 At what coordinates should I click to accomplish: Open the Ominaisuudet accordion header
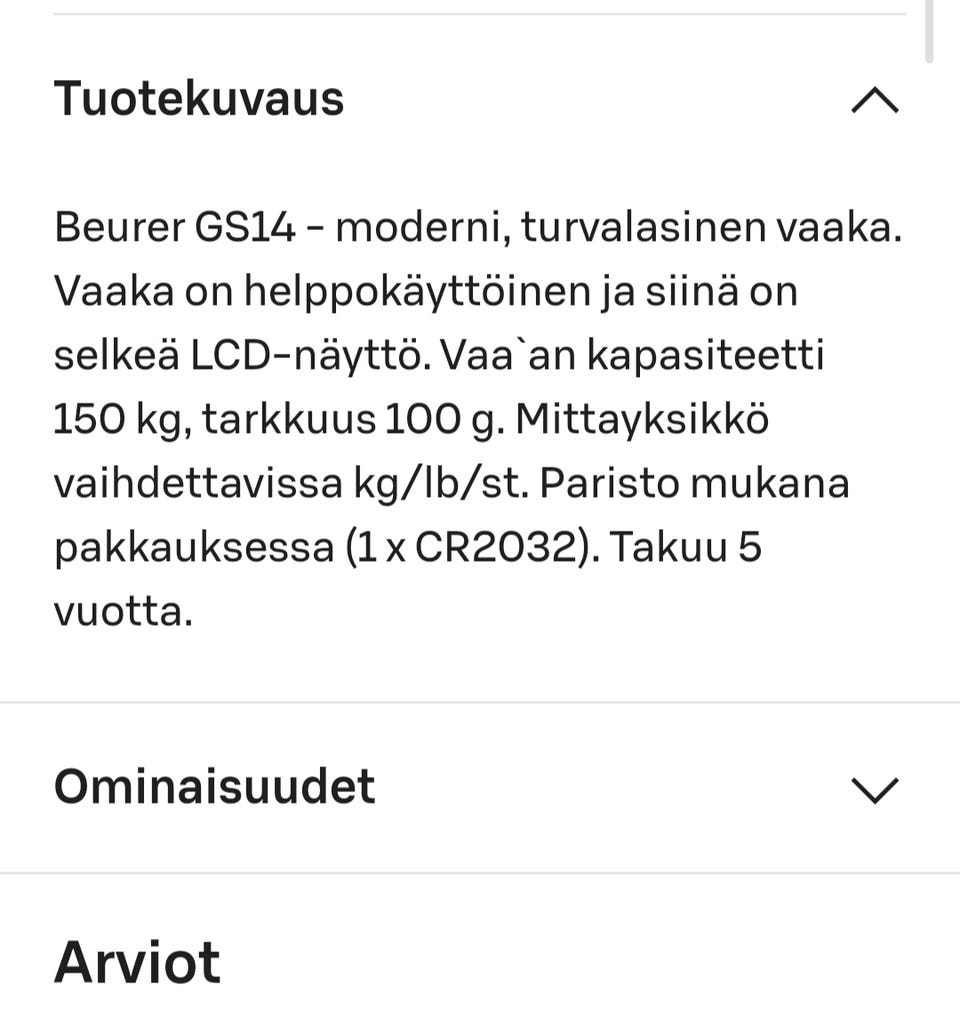(215, 788)
